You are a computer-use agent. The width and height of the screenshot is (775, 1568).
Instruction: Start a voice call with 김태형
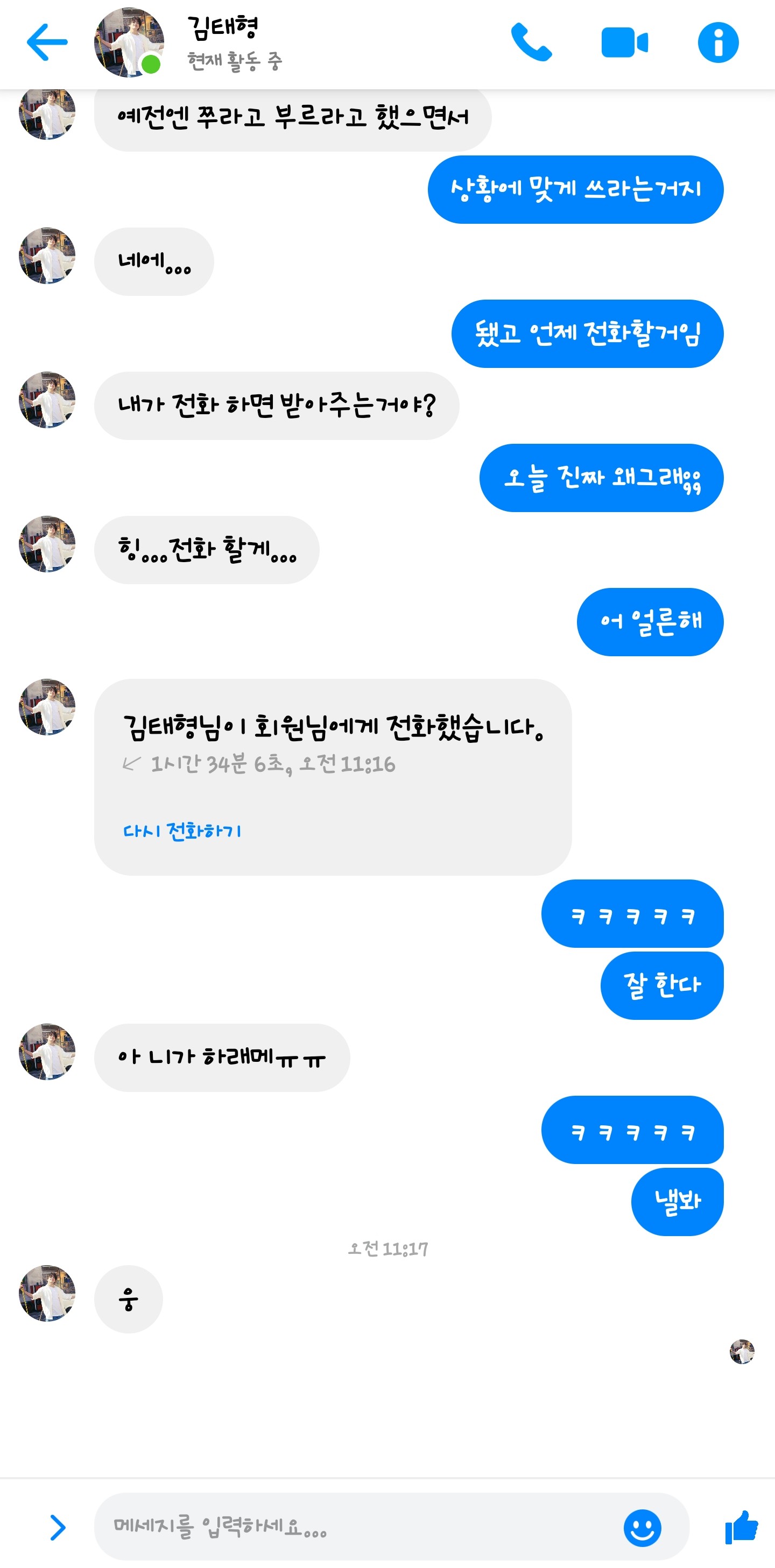[531, 42]
